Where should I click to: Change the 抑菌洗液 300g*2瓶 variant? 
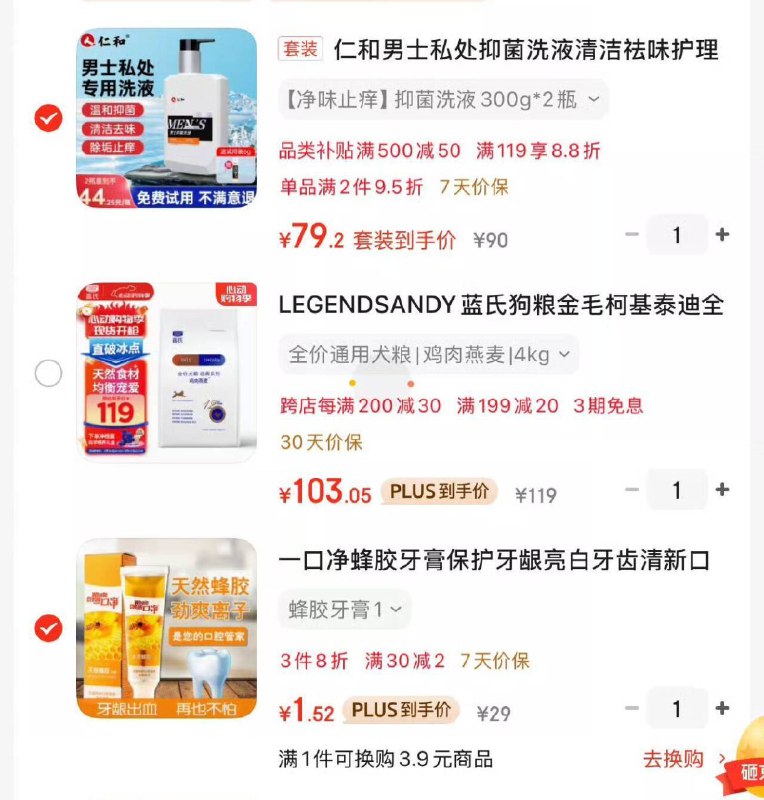pos(443,100)
